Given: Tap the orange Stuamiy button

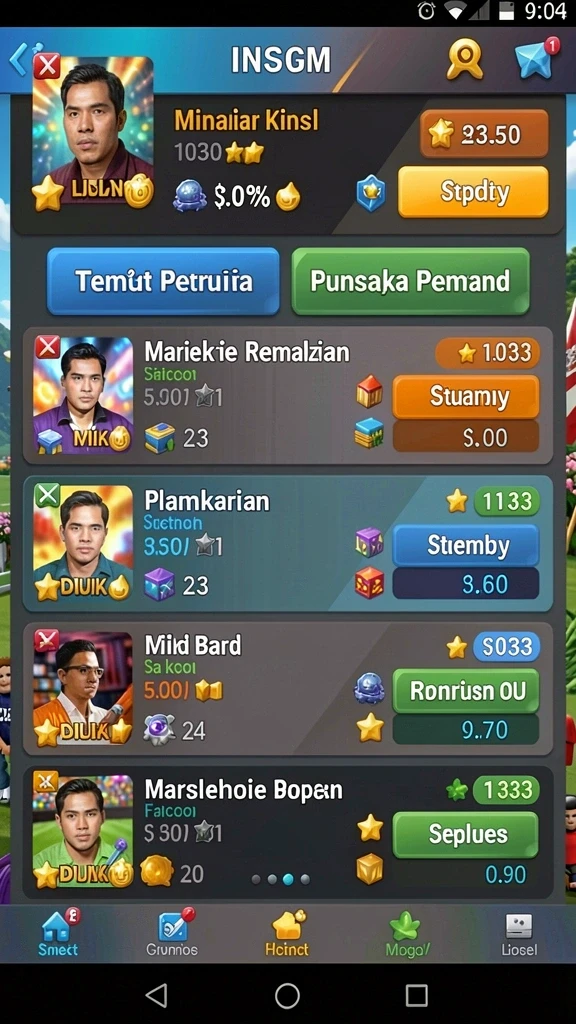Looking at the screenshot, I should [466, 396].
